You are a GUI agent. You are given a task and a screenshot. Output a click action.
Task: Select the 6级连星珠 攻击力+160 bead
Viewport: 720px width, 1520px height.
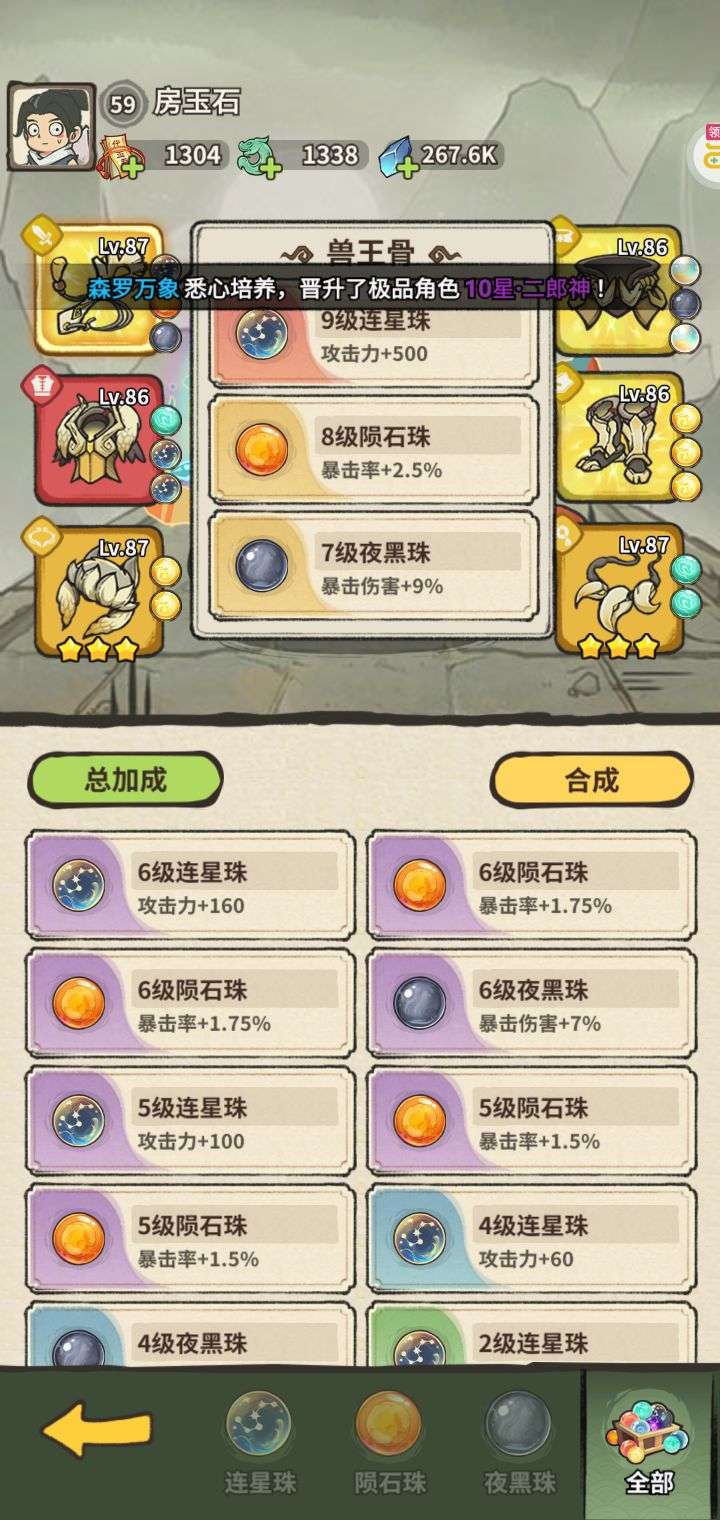coord(190,886)
